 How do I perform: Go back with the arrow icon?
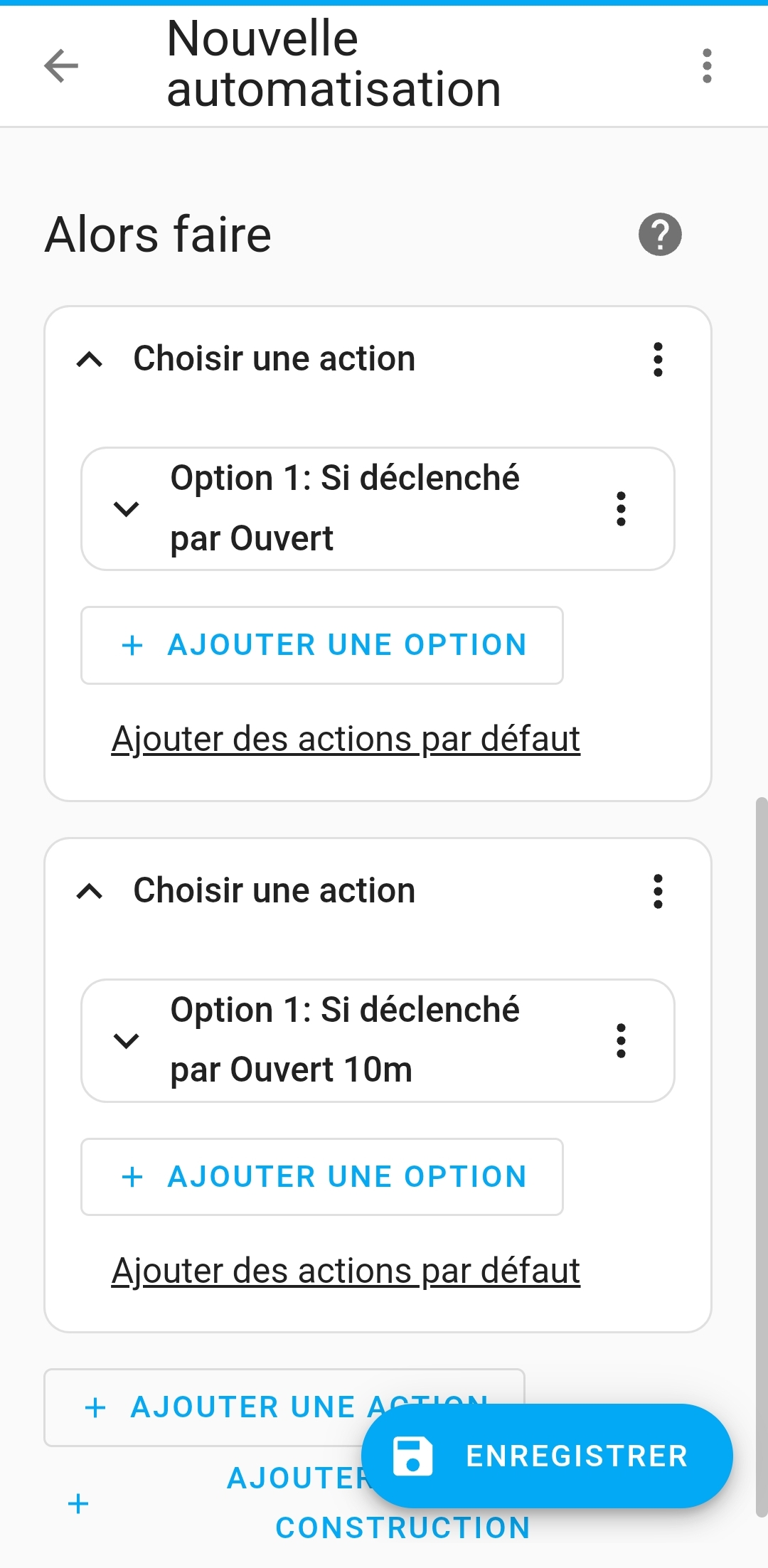point(61,66)
